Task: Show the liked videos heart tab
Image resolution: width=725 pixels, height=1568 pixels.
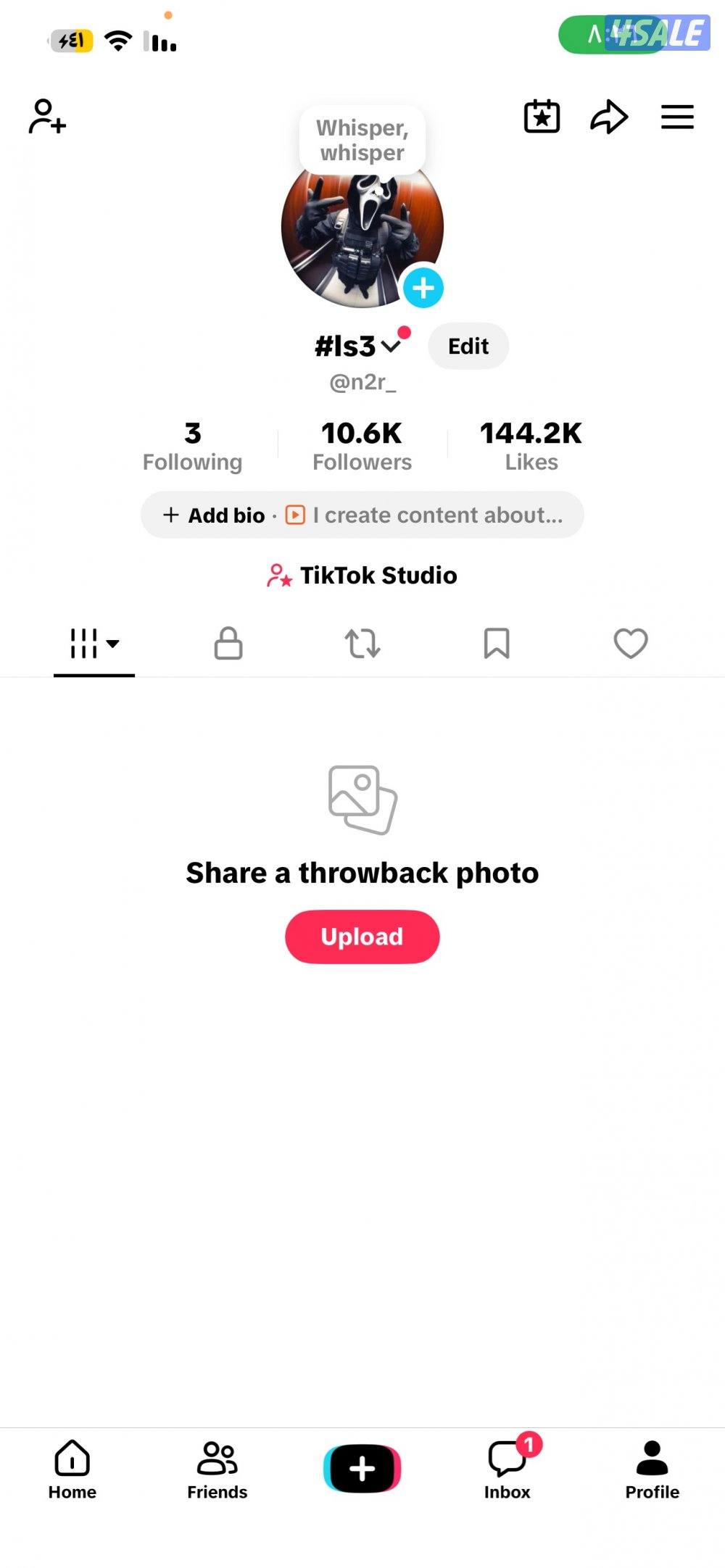Action: click(x=631, y=644)
